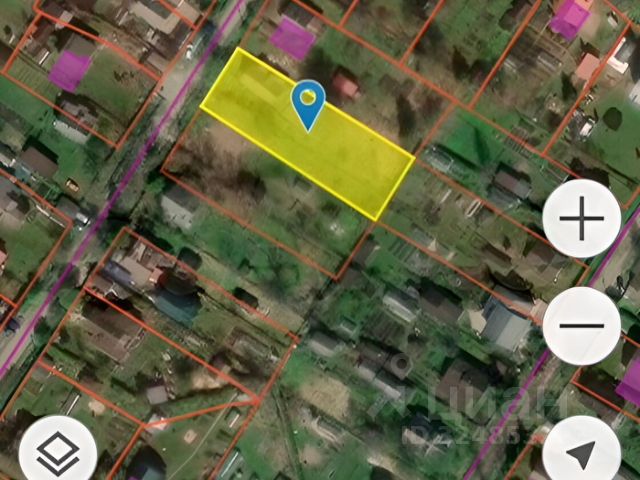Zoom in on the map
This screenshot has height=480, width=640.
(x=583, y=221)
